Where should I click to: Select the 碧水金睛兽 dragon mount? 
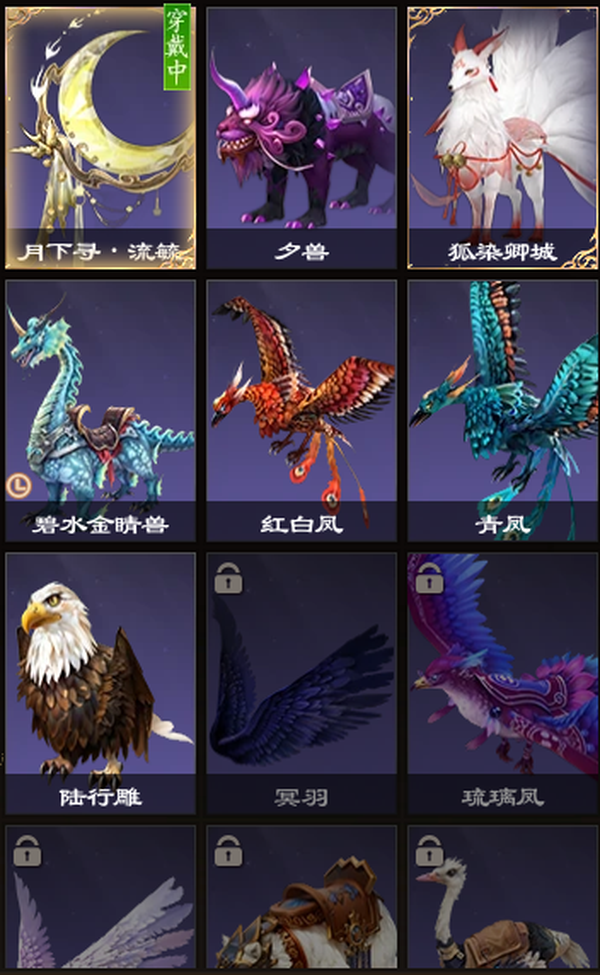click(101, 410)
